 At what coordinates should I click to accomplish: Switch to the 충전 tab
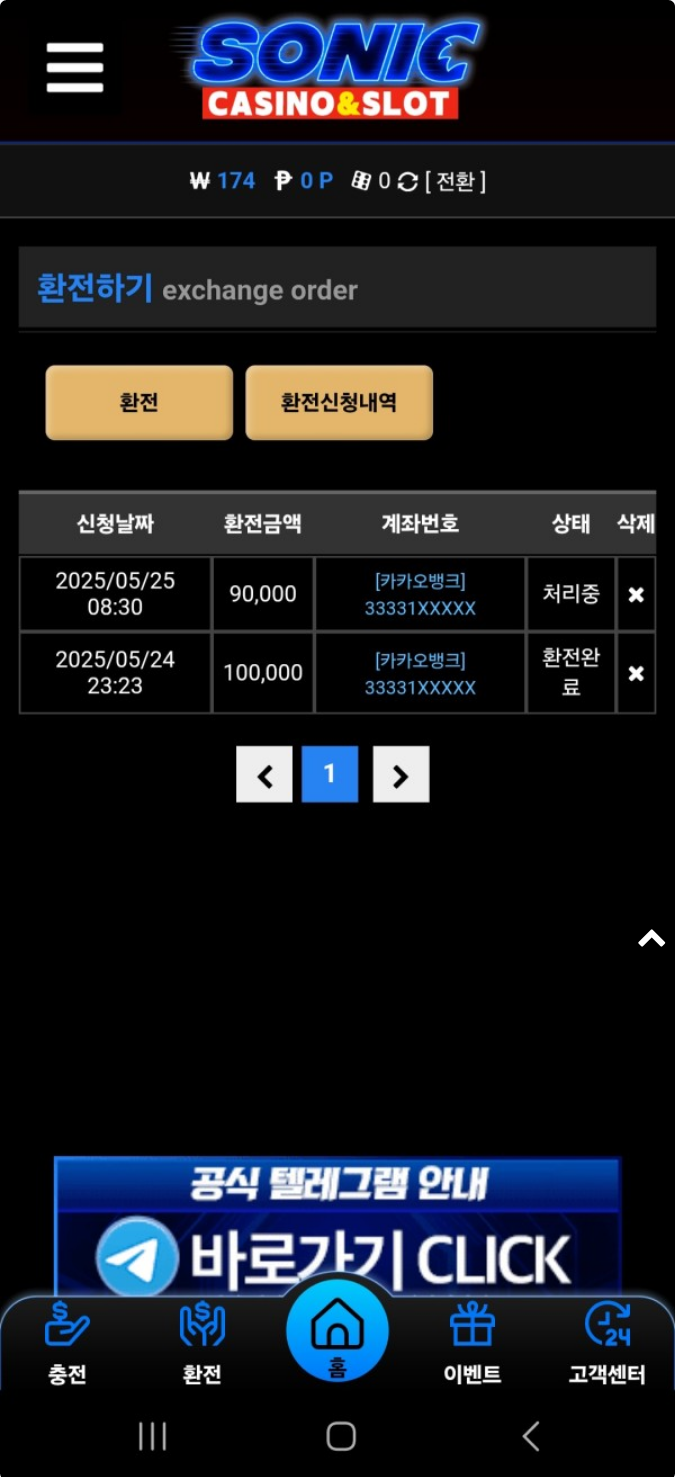point(67,1343)
